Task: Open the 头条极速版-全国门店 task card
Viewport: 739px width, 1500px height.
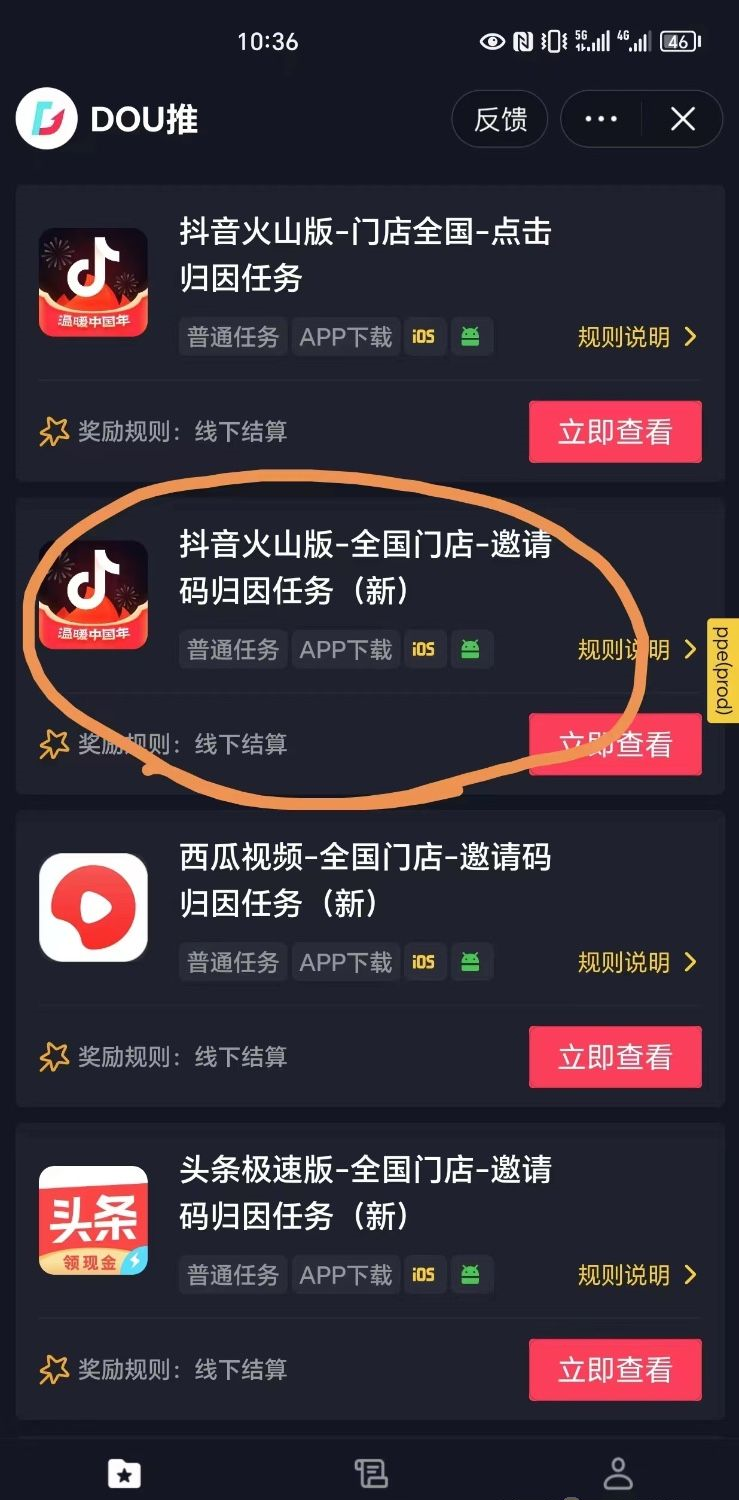Action: tap(365, 1192)
